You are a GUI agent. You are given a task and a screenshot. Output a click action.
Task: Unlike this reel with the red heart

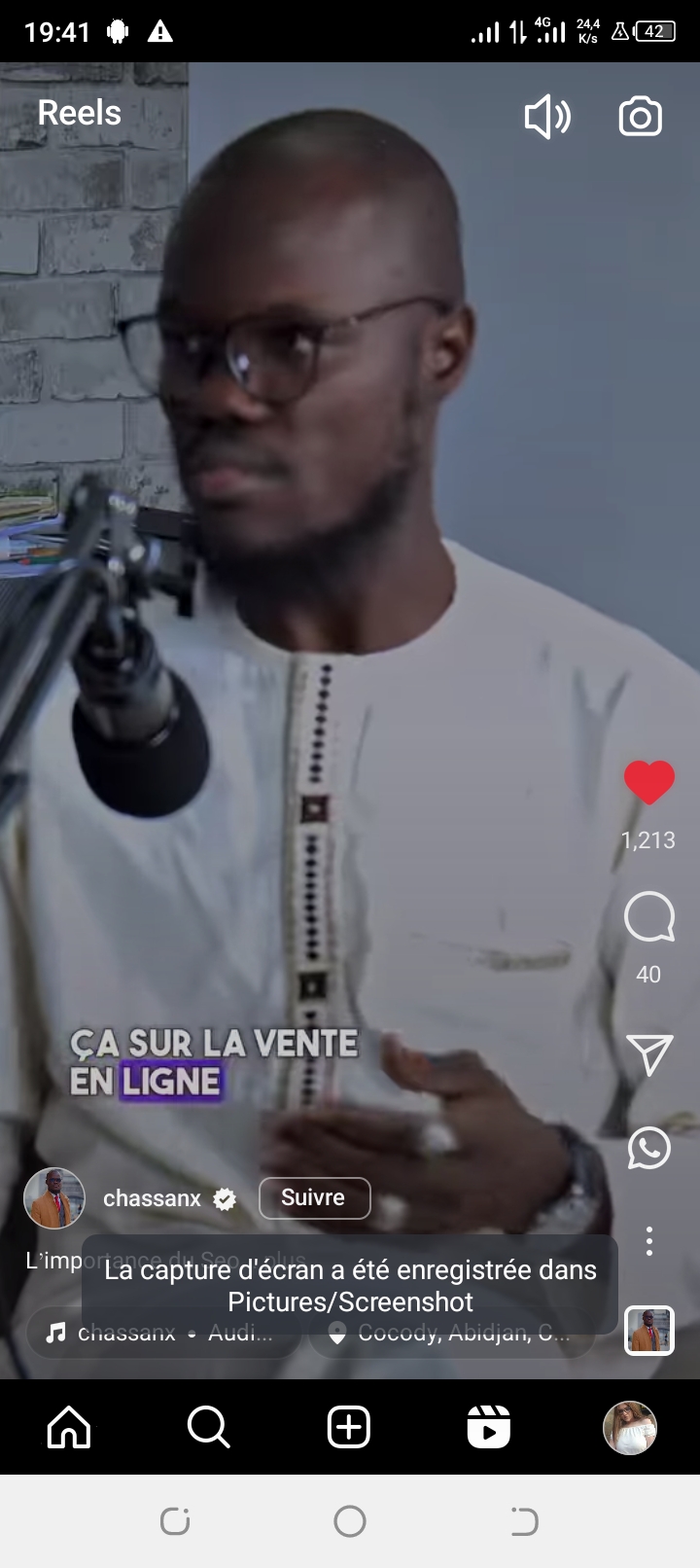pos(648,783)
